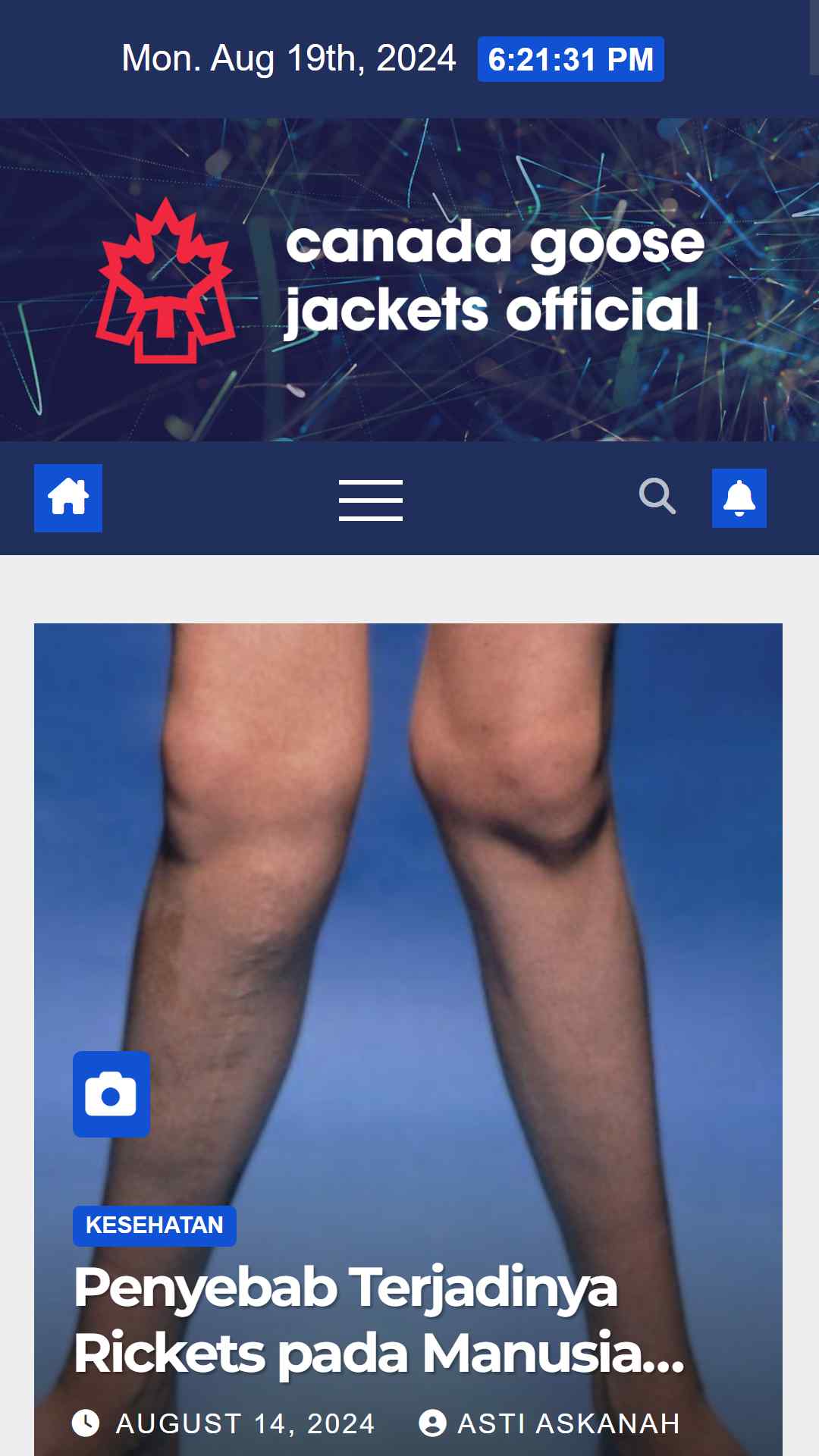Open the KESEHATAN category tag
The height and width of the screenshot is (1456, 819).
(x=155, y=1225)
